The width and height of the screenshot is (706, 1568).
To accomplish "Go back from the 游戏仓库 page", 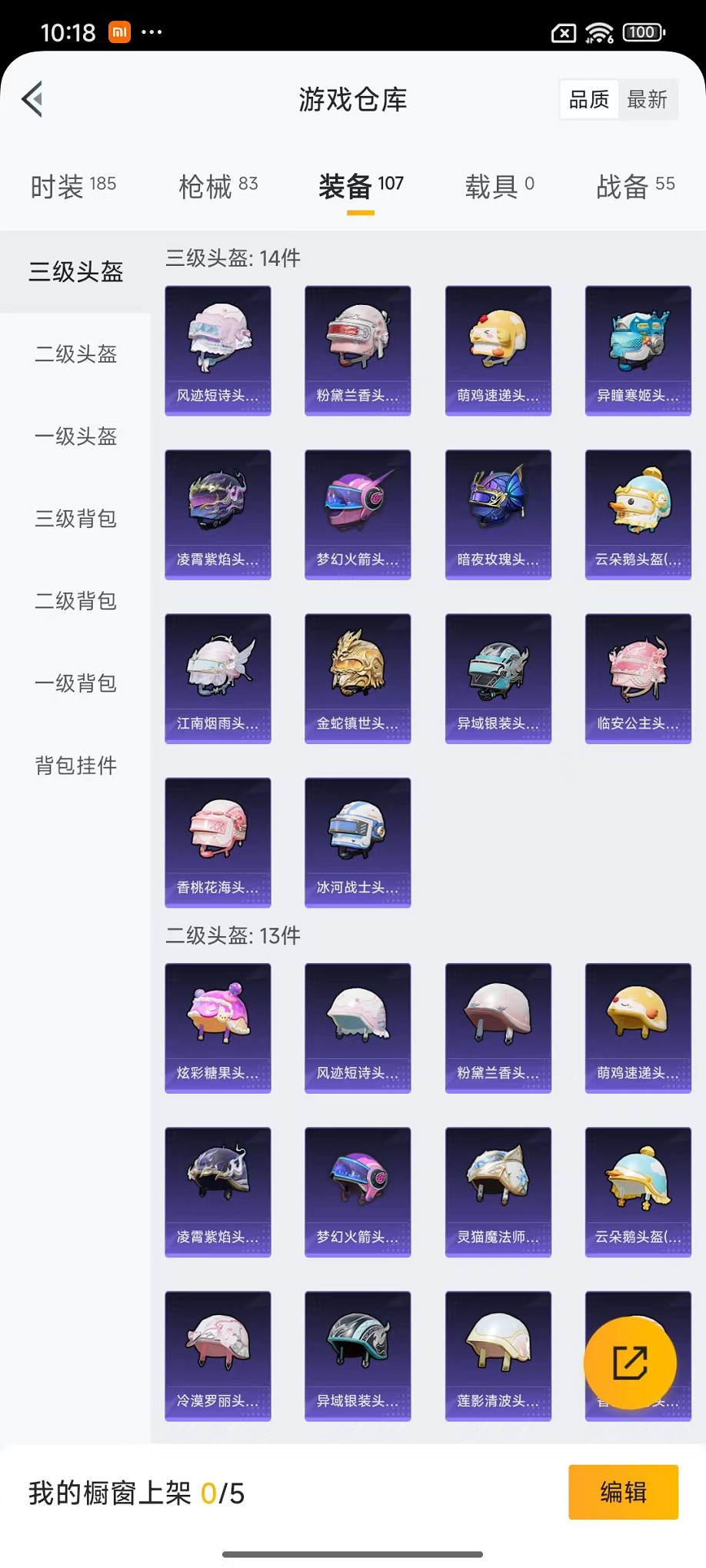I will (x=32, y=99).
